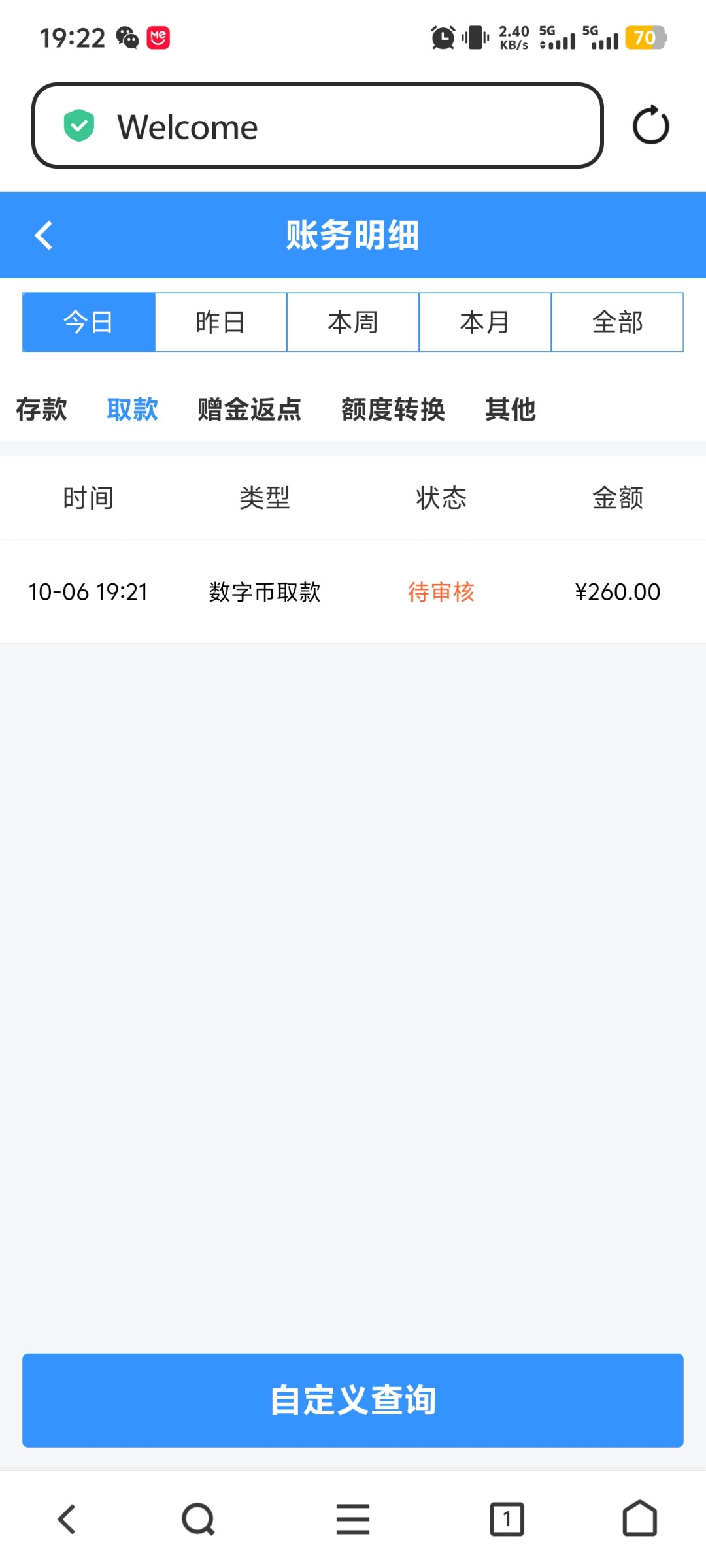Open the browser tabs switcher
The width and height of the screenshot is (706, 1568).
pos(507,1519)
